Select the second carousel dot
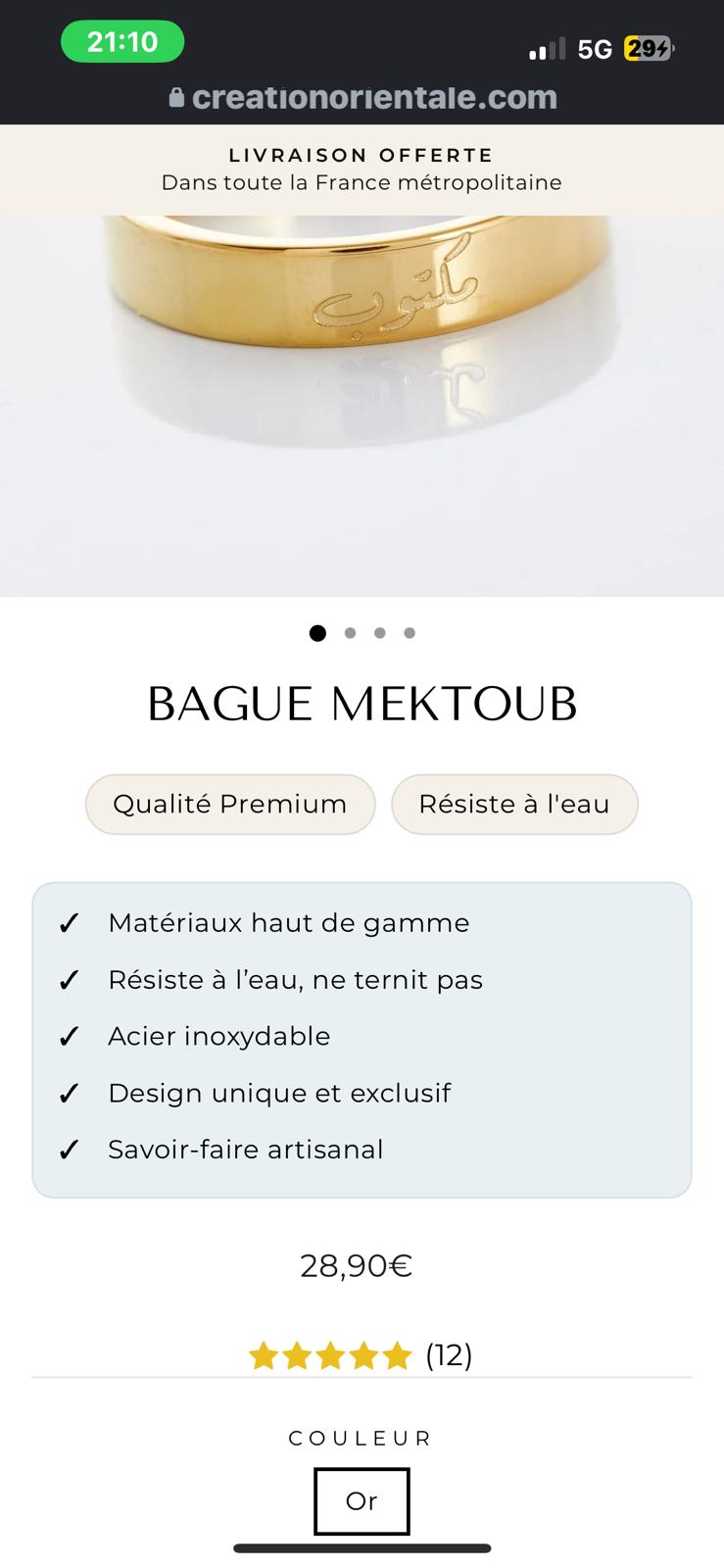 tap(349, 633)
